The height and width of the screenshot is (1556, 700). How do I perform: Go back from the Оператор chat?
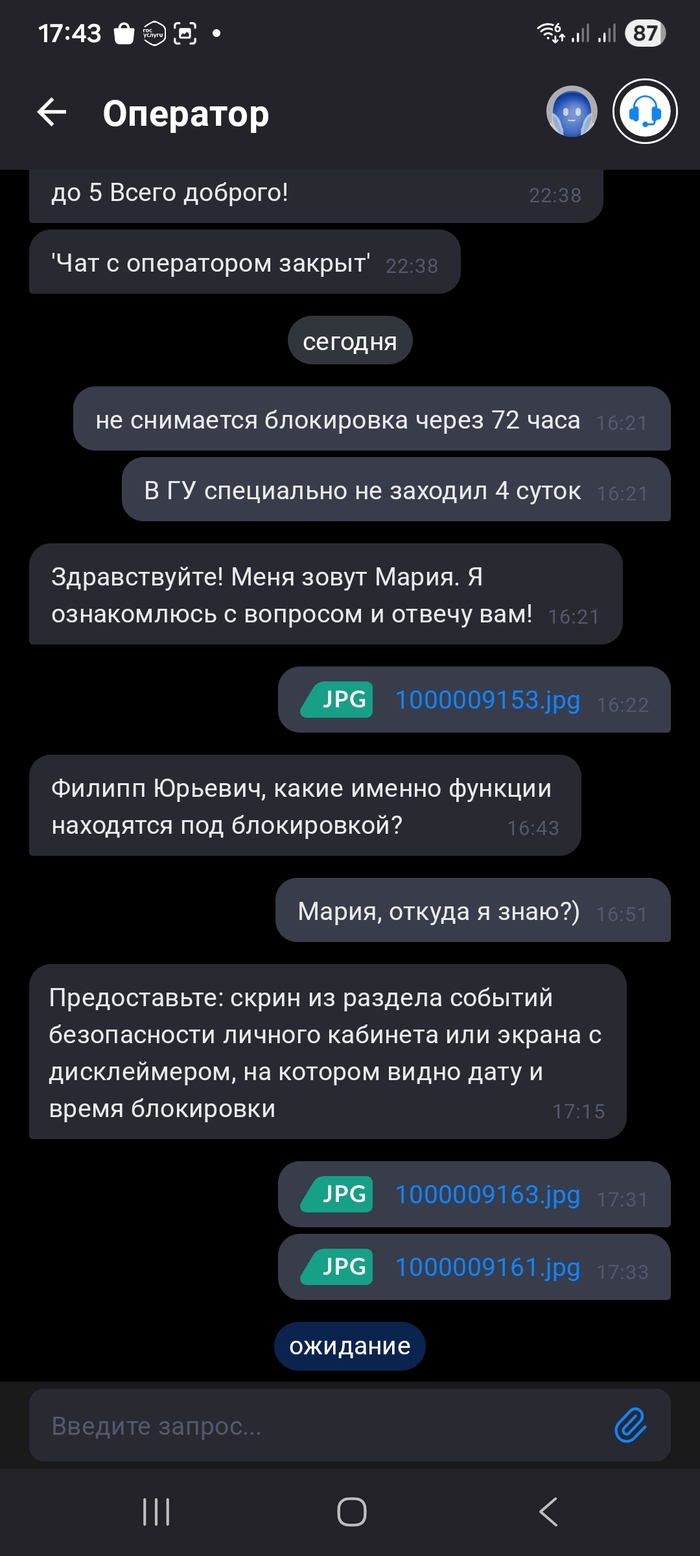(x=52, y=113)
